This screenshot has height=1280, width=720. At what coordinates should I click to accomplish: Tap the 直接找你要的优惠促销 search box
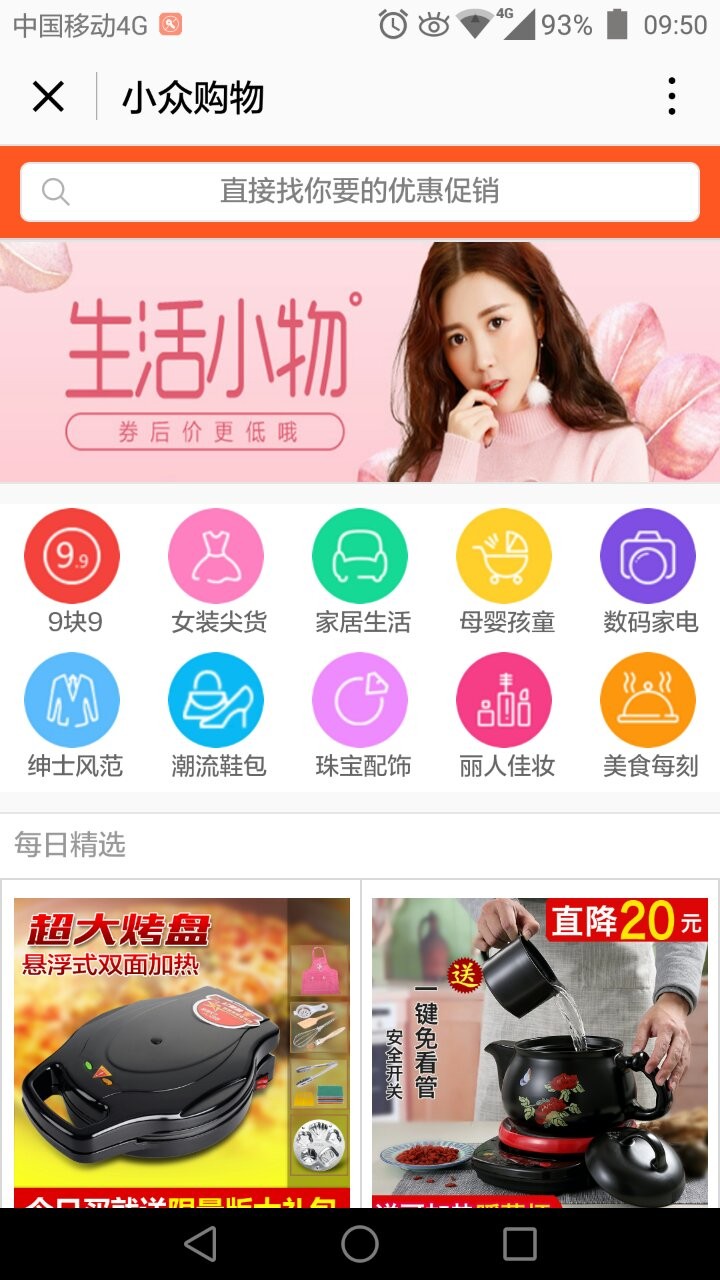[360, 191]
